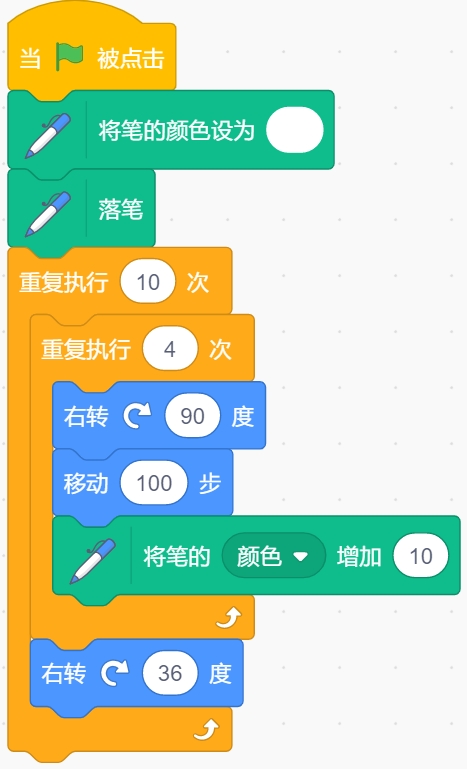Edit the inner repeat count of 4

point(170,349)
